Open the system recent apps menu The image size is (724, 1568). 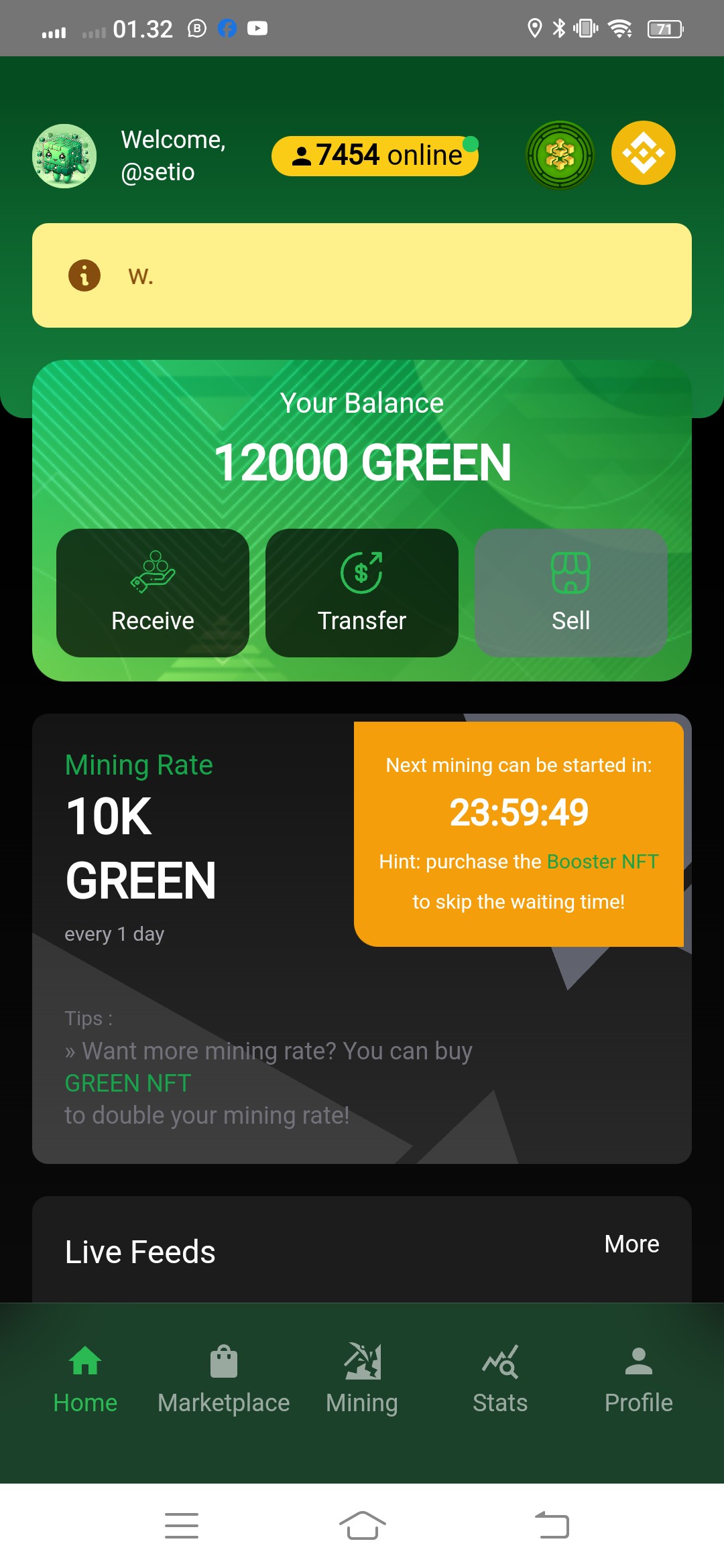182,1526
